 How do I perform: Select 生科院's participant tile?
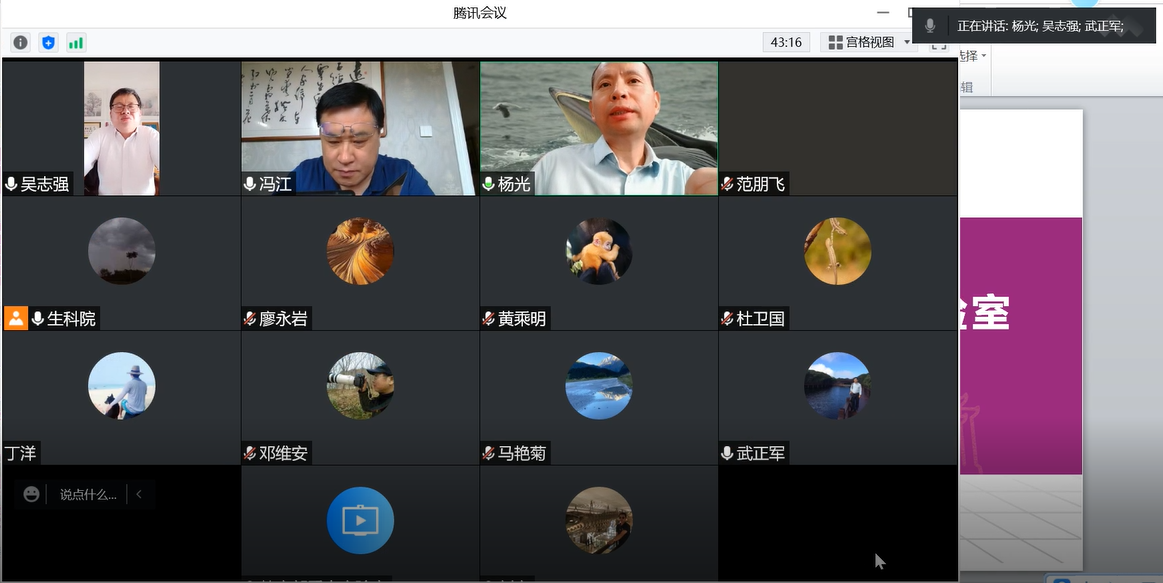point(121,262)
